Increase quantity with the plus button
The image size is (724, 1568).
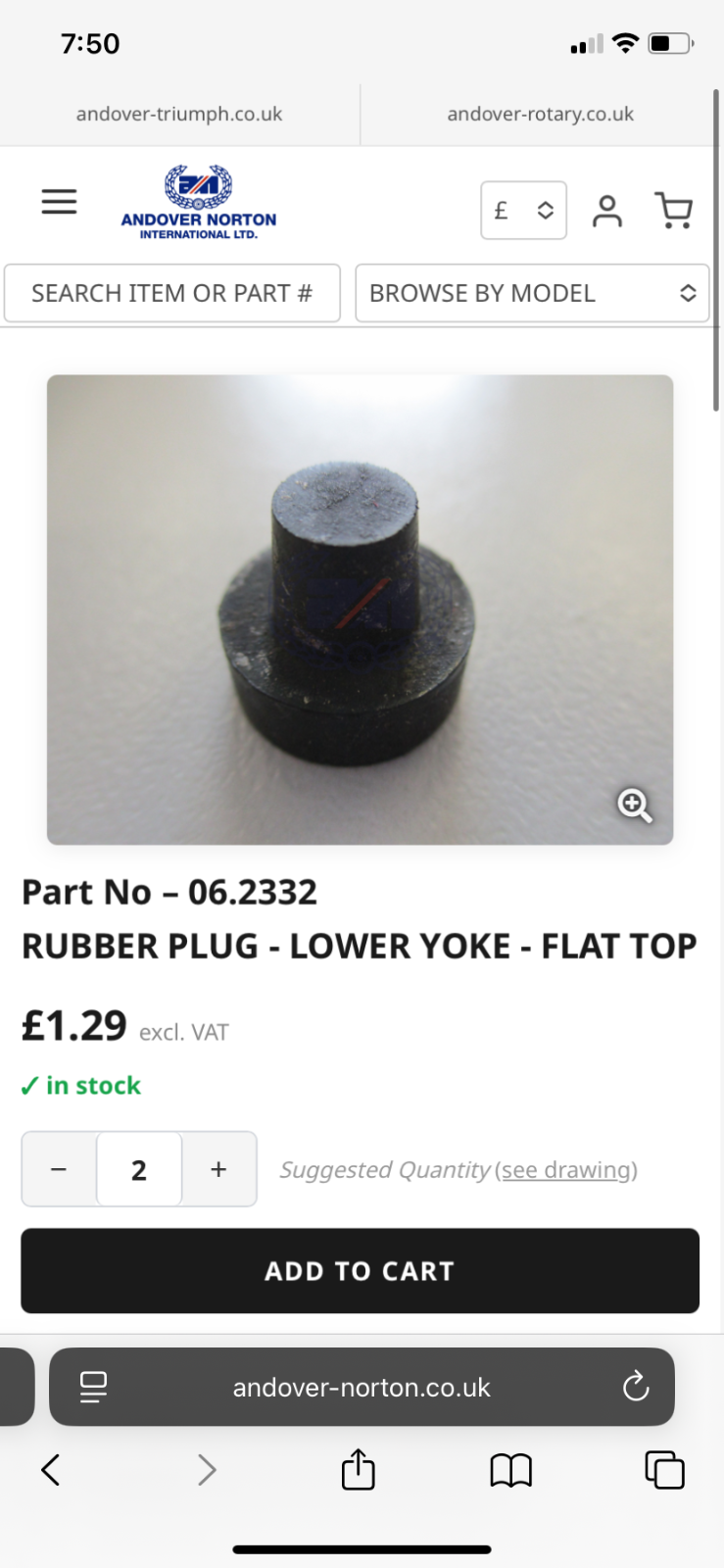218,1169
